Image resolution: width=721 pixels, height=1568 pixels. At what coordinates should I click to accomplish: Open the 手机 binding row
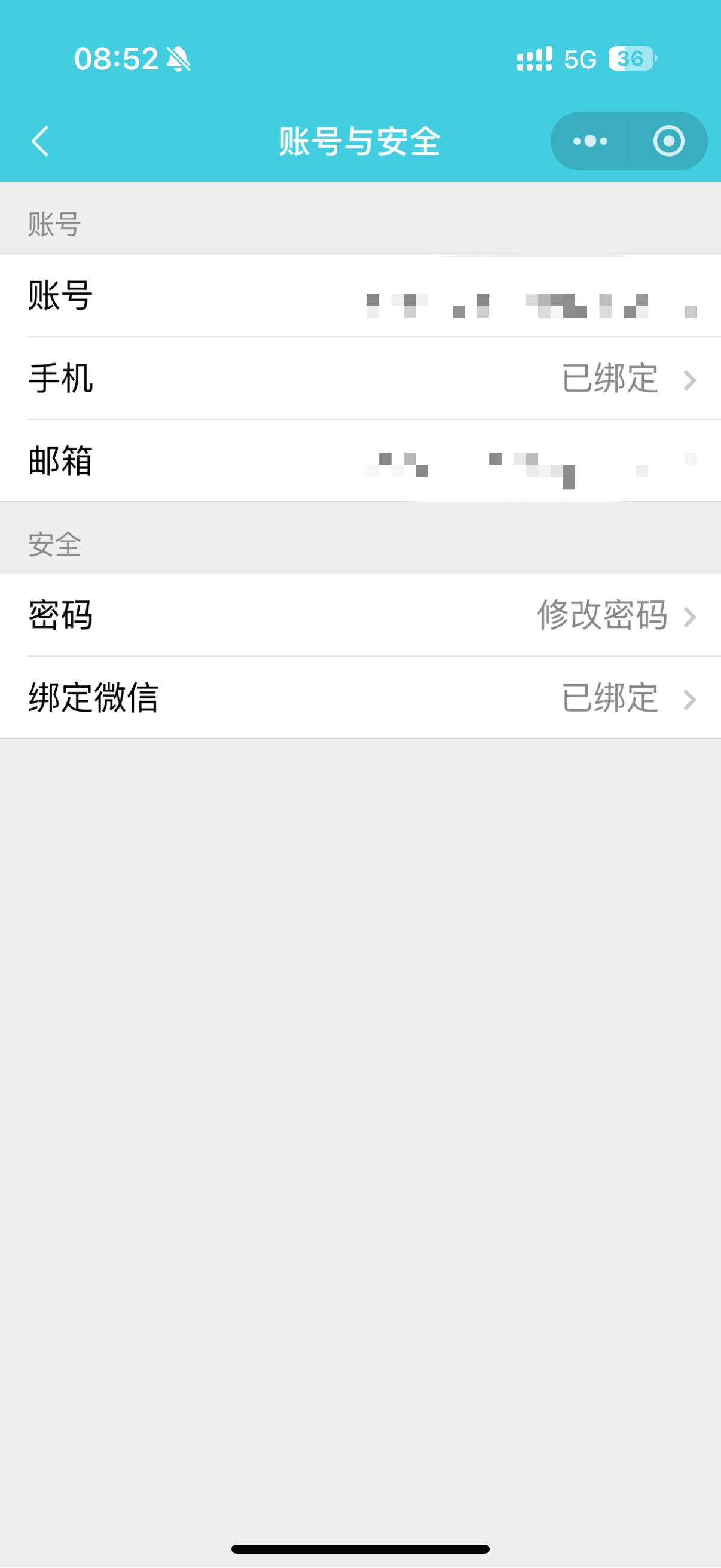pos(360,378)
